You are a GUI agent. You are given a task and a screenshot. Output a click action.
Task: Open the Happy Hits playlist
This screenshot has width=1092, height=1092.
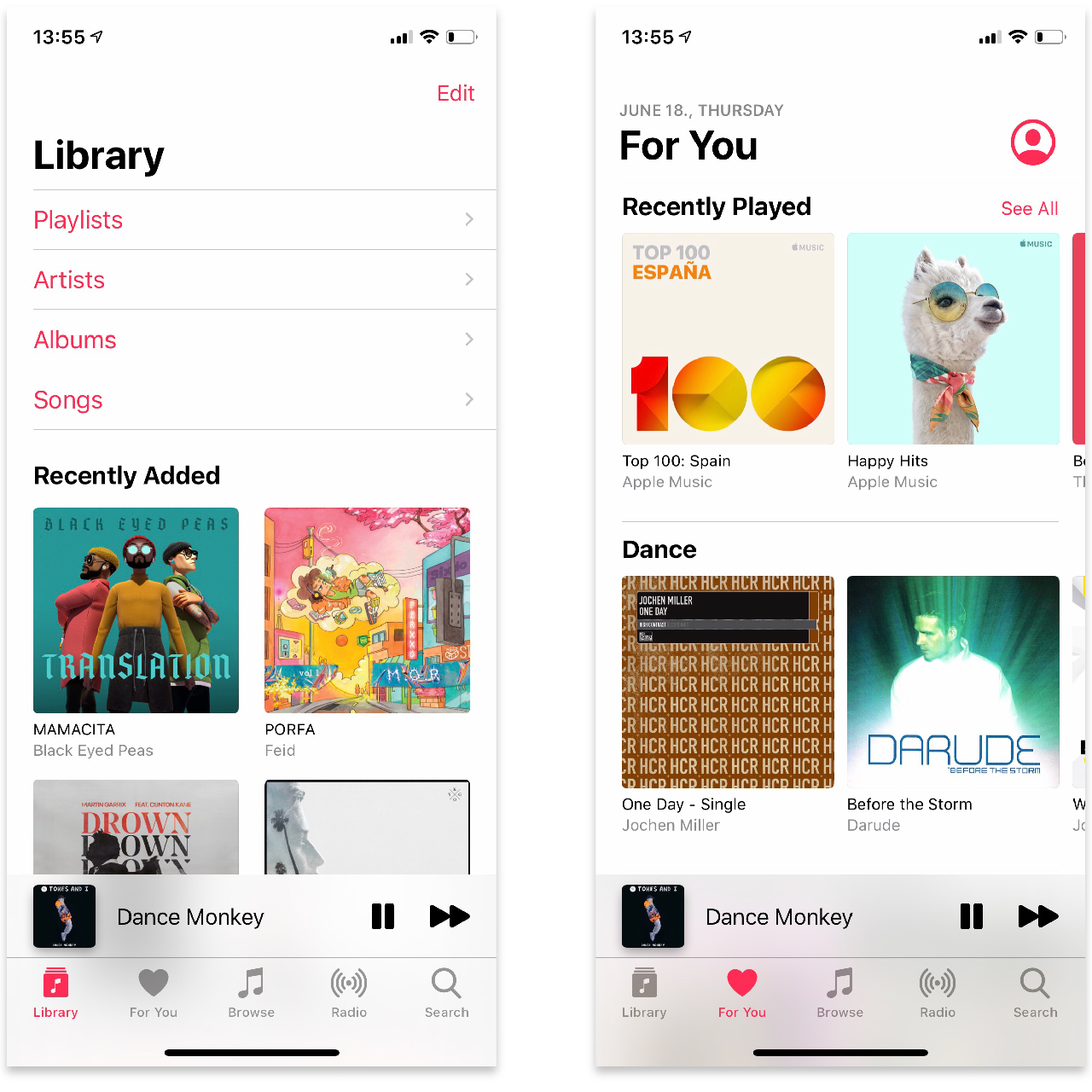pos(953,339)
